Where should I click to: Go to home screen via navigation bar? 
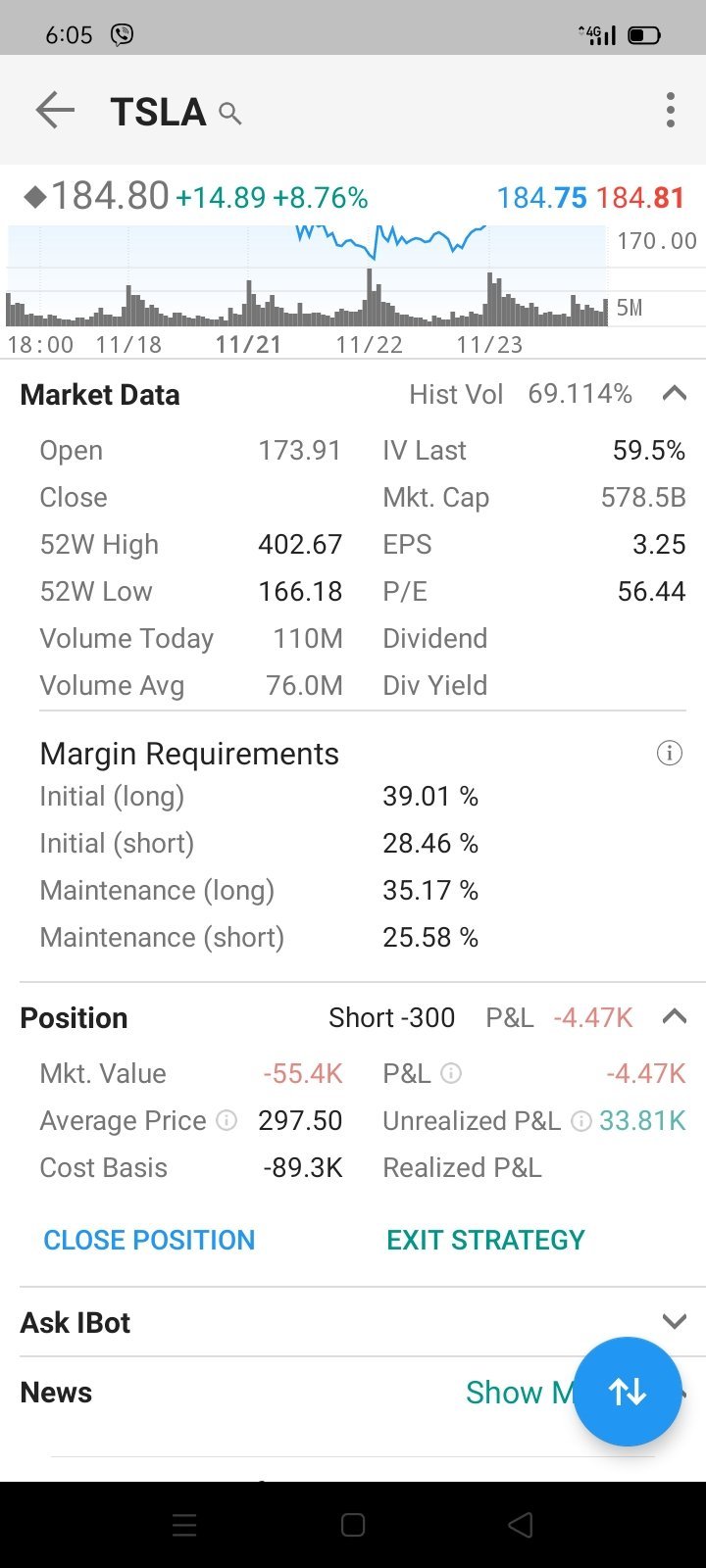(353, 1525)
